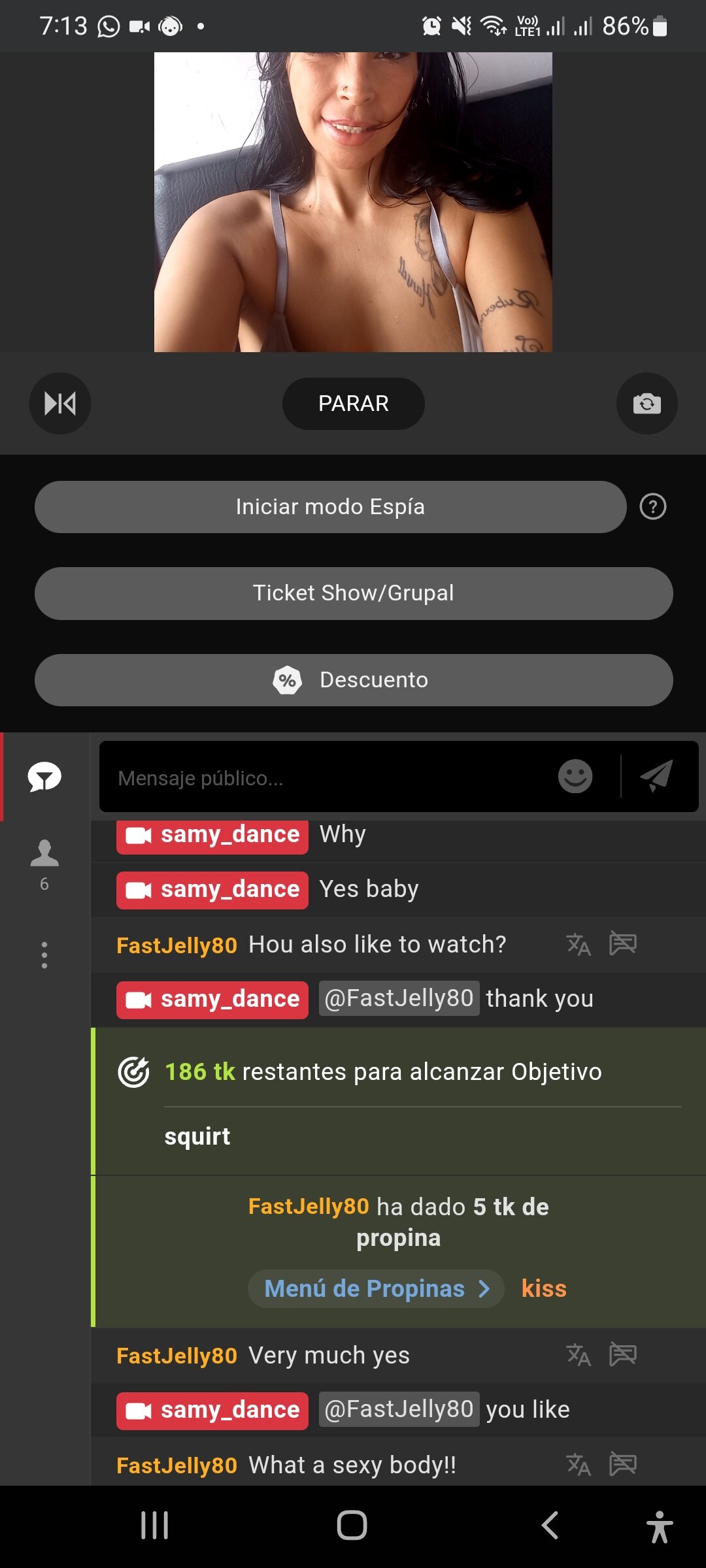Switch camera with the camera icon

[647, 403]
